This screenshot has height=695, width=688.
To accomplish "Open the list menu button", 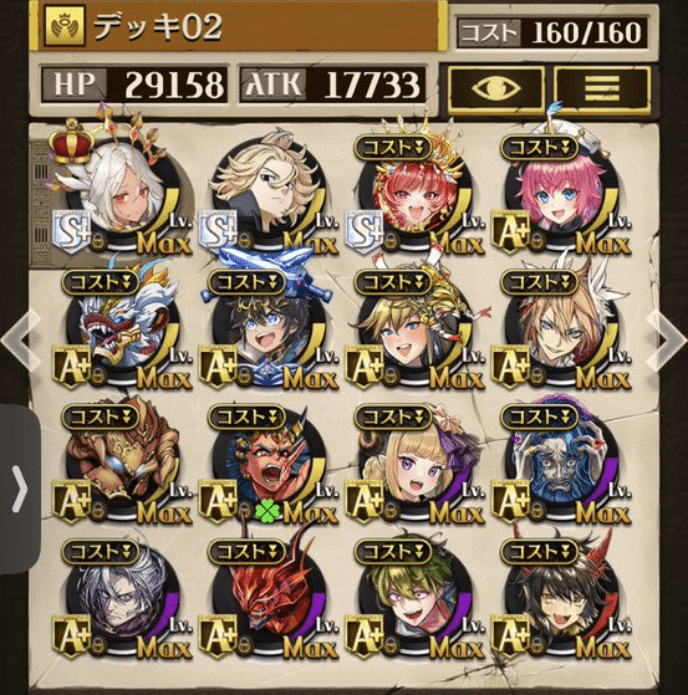I will click(x=602, y=90).
